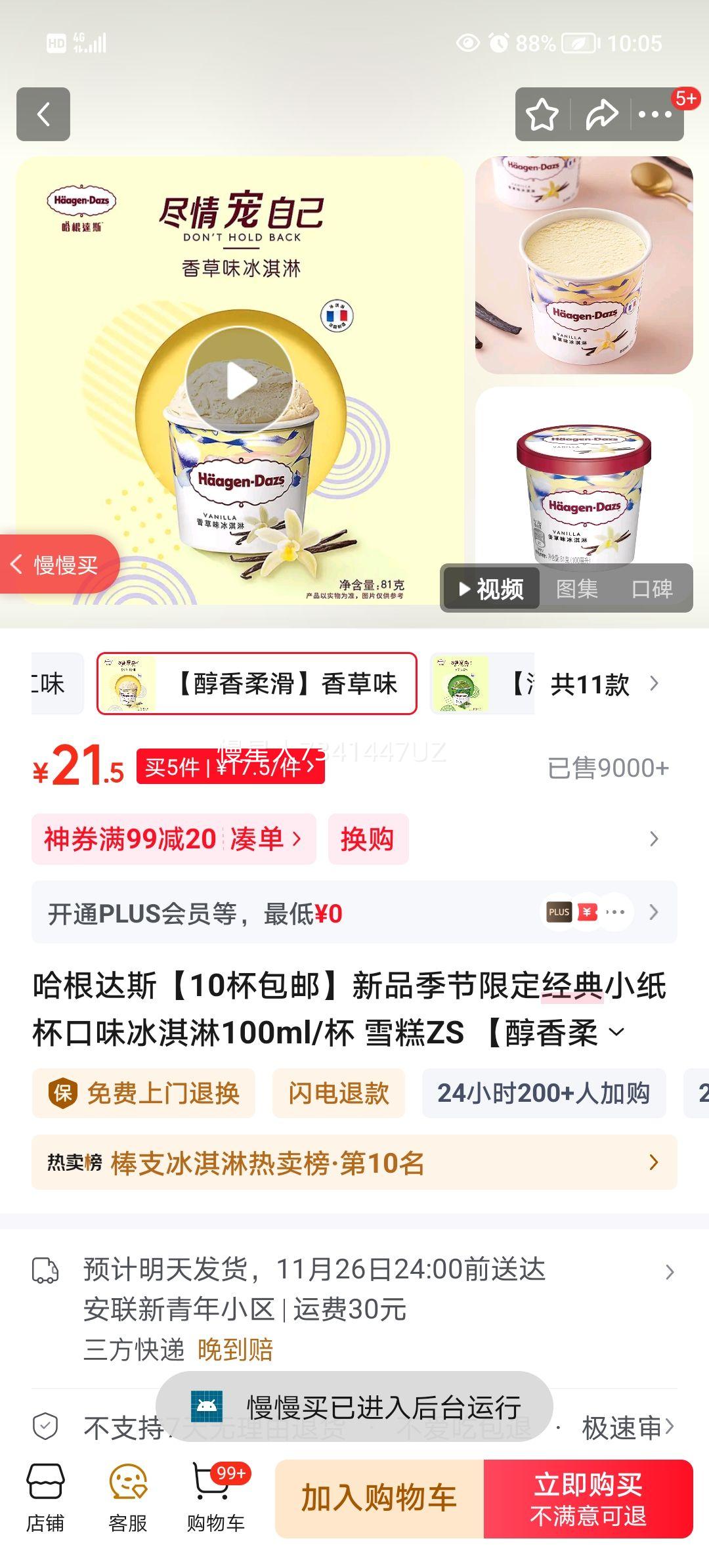Open the share icon in the top bar
Image resolution: width=709 pixels, height=1568 pixels.
pos(603,116)
